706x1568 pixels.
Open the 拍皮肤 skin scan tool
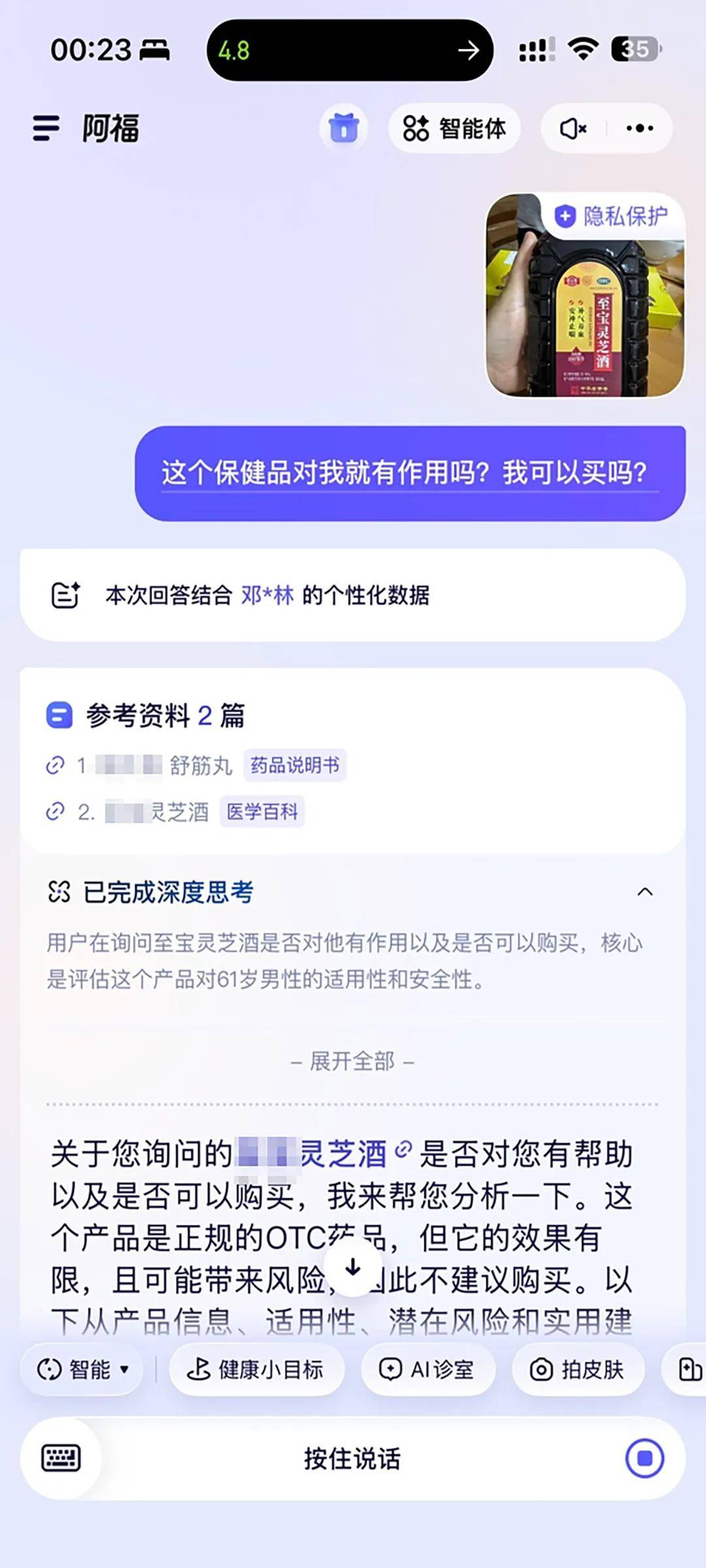[x=578, y=1370]
